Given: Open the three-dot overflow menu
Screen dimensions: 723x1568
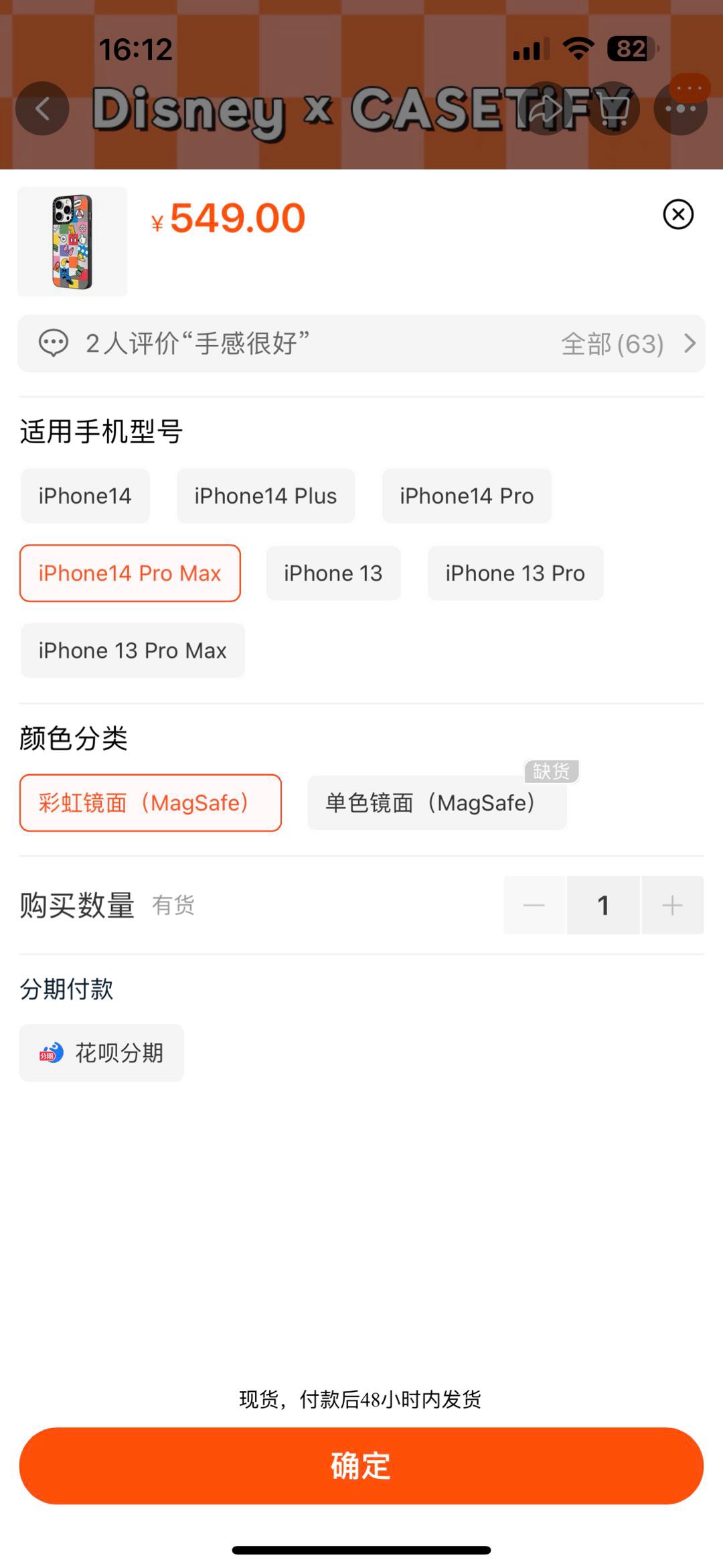Looking at the screenshot, I should tap(680, 109).
